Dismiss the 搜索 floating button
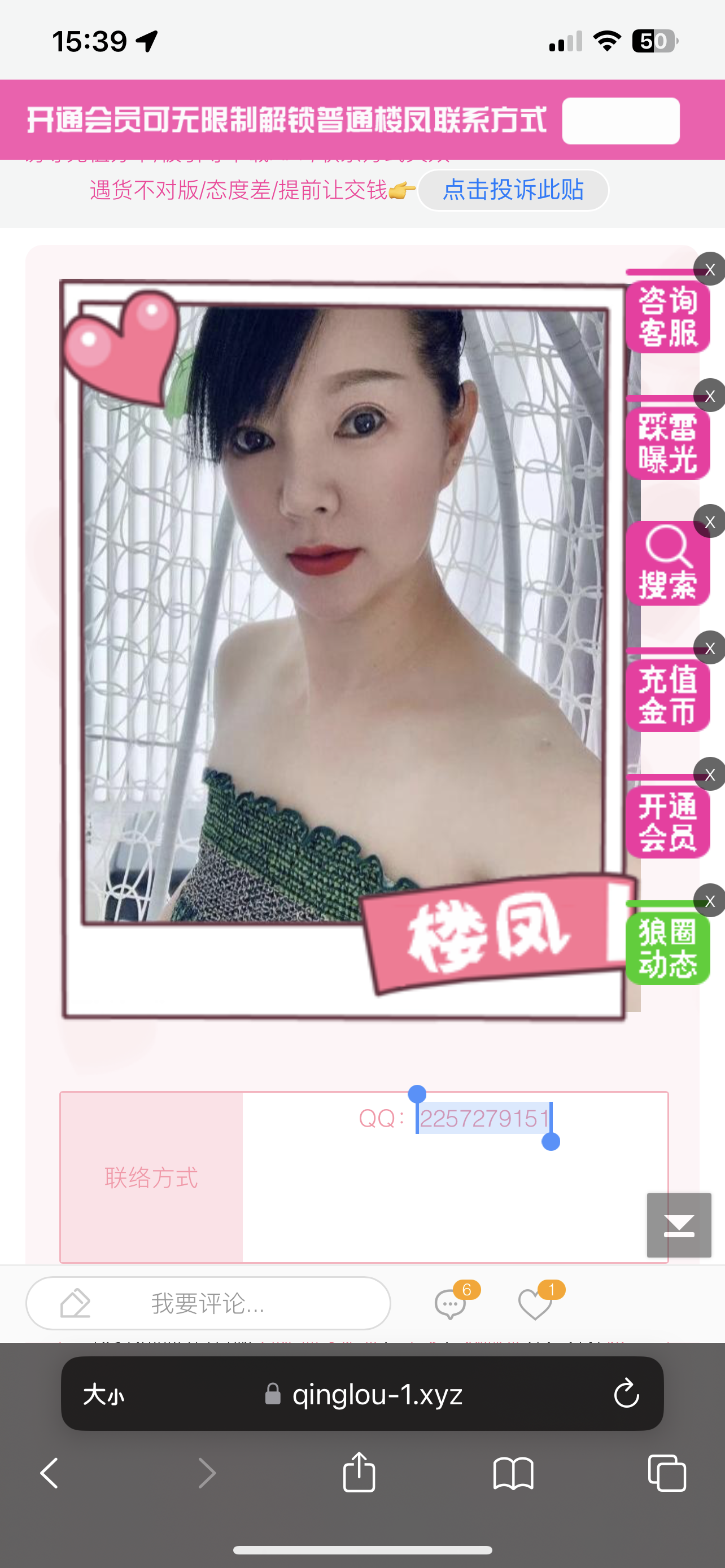 tap(710, 522)
